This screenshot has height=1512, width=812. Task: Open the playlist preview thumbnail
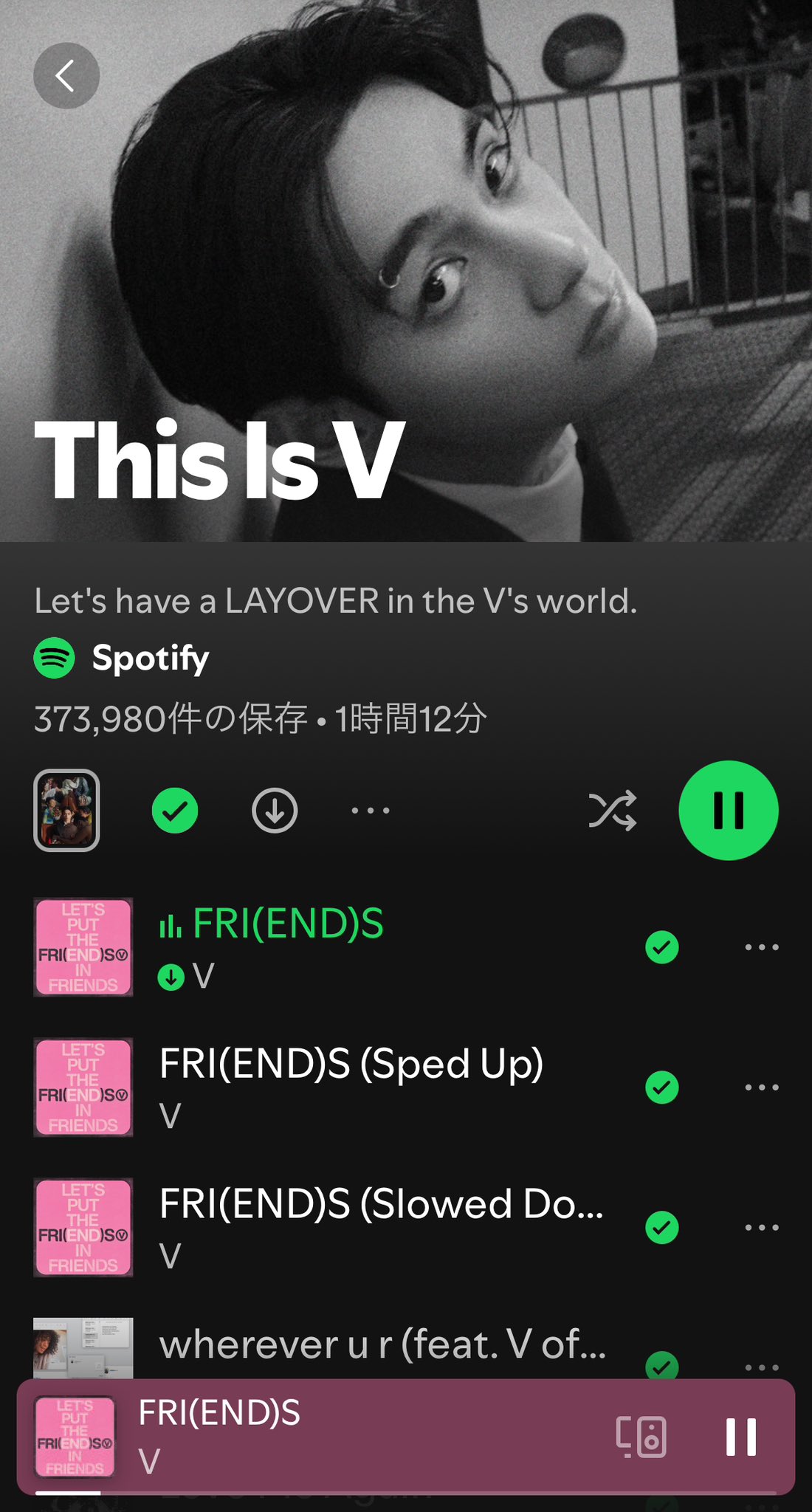point(66,811)
